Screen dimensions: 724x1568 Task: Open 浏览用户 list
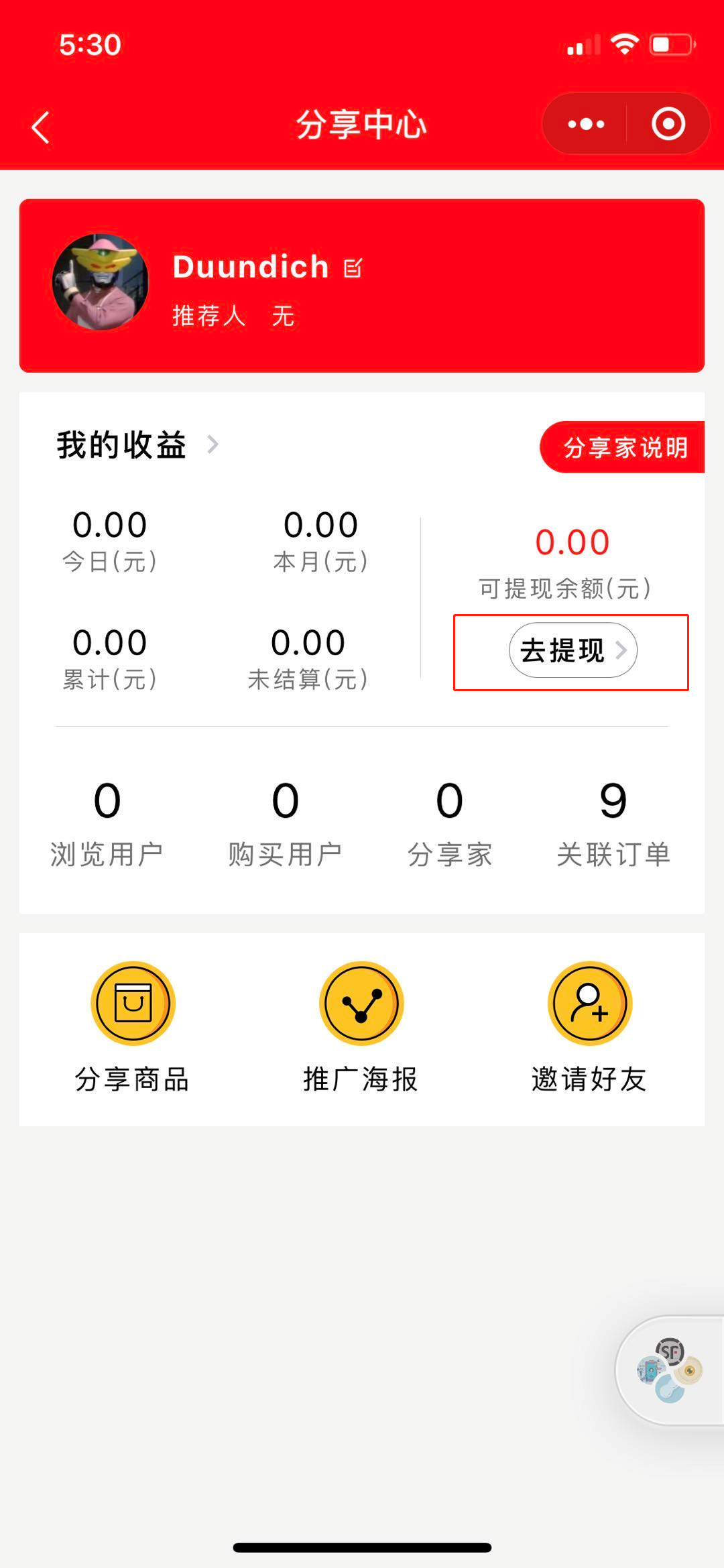107,823
